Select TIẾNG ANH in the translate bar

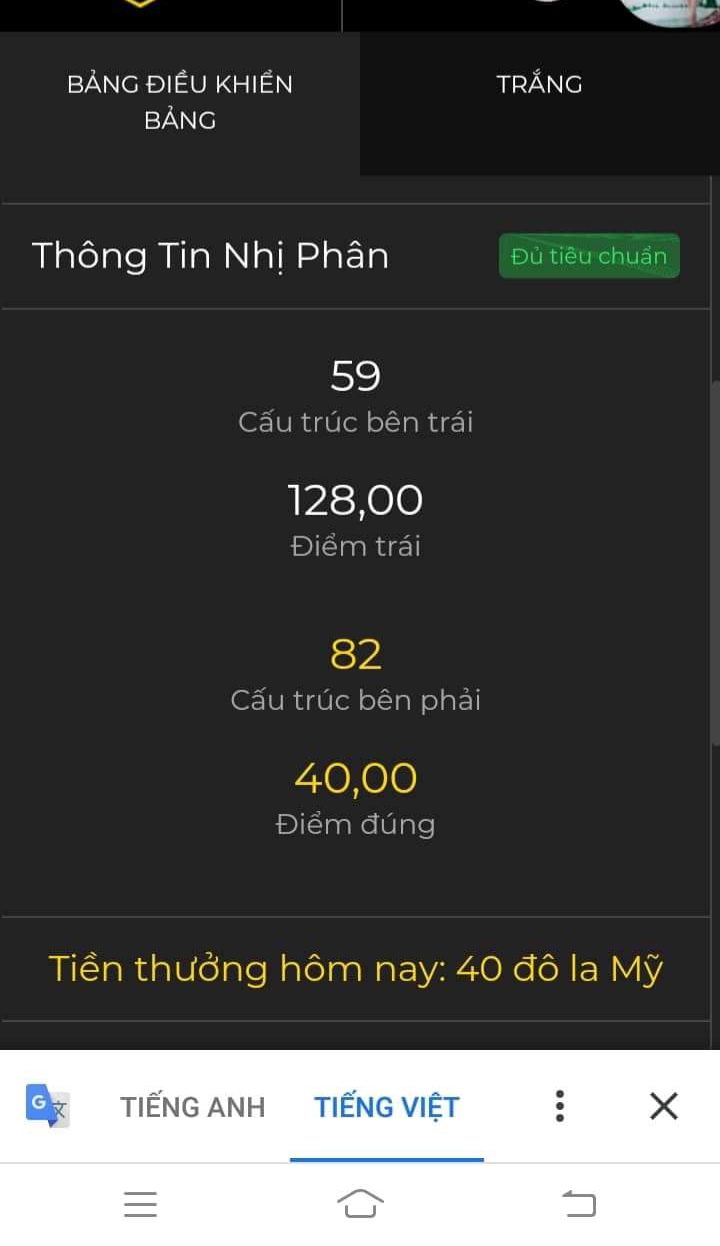pos(193,1107)
